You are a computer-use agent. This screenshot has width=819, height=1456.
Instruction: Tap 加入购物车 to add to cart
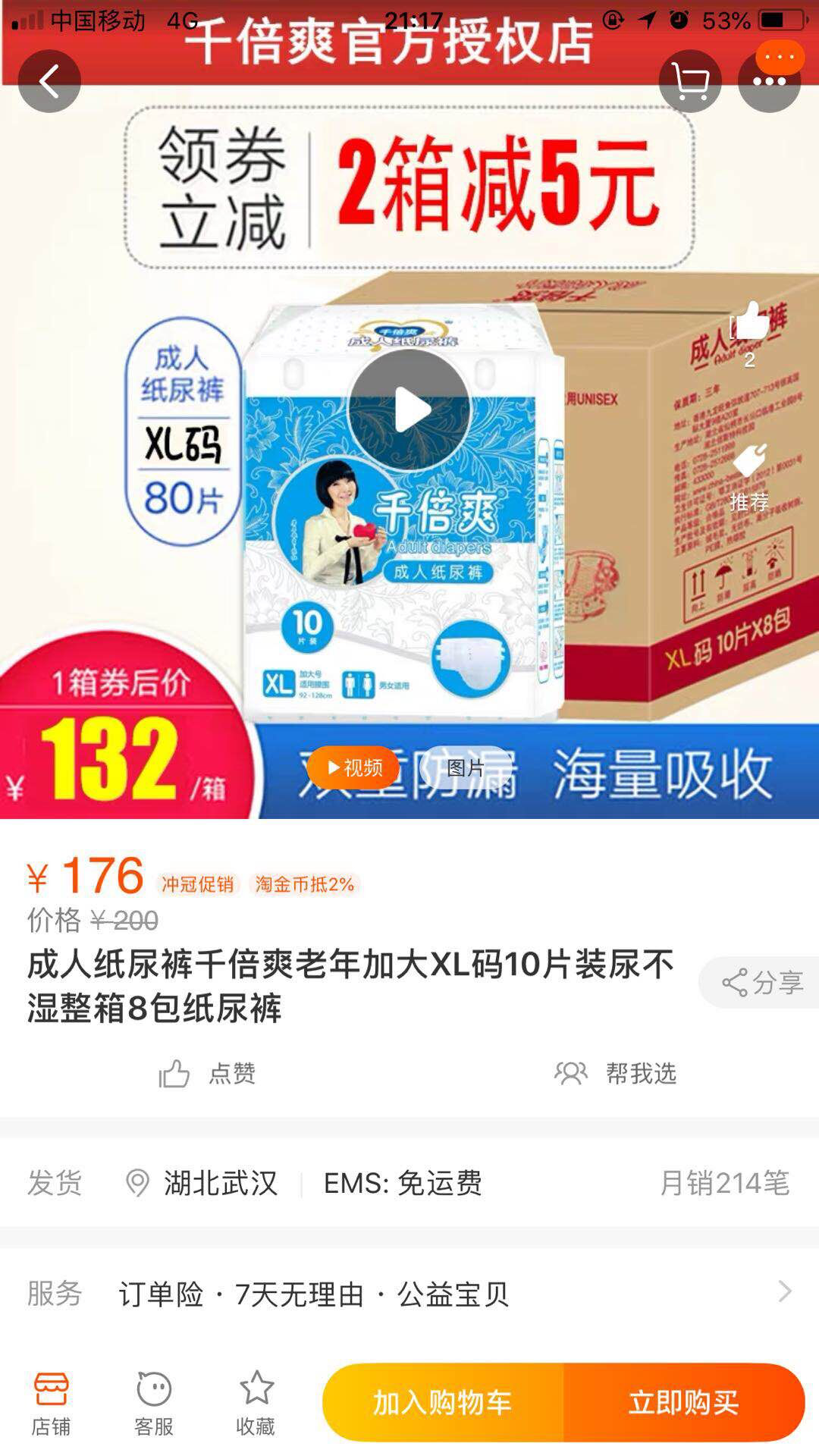tap(443, 1403)
